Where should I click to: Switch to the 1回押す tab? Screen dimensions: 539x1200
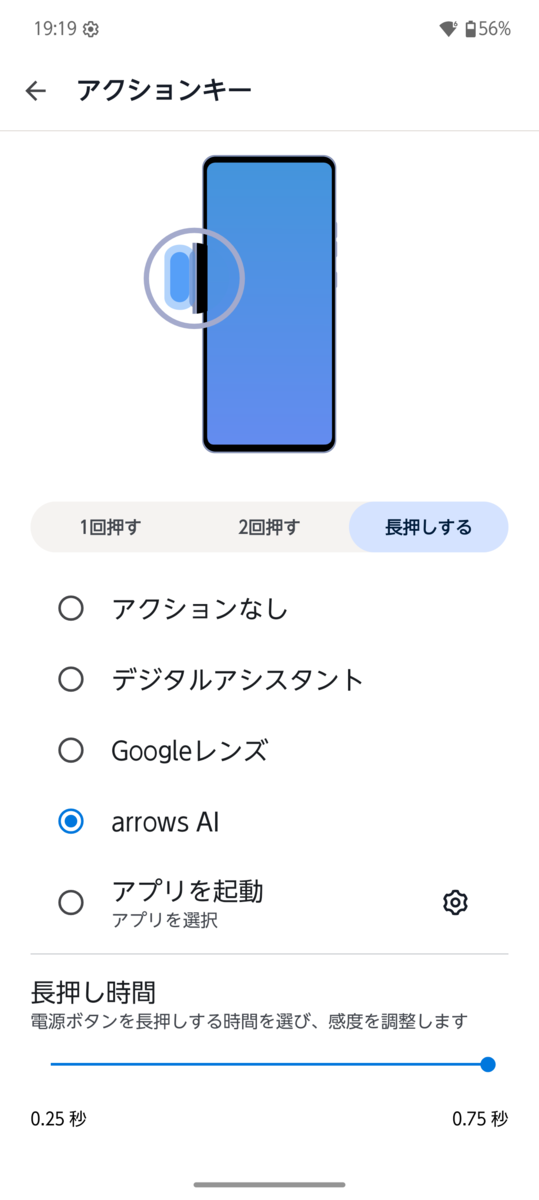click(x=110, y=527)
